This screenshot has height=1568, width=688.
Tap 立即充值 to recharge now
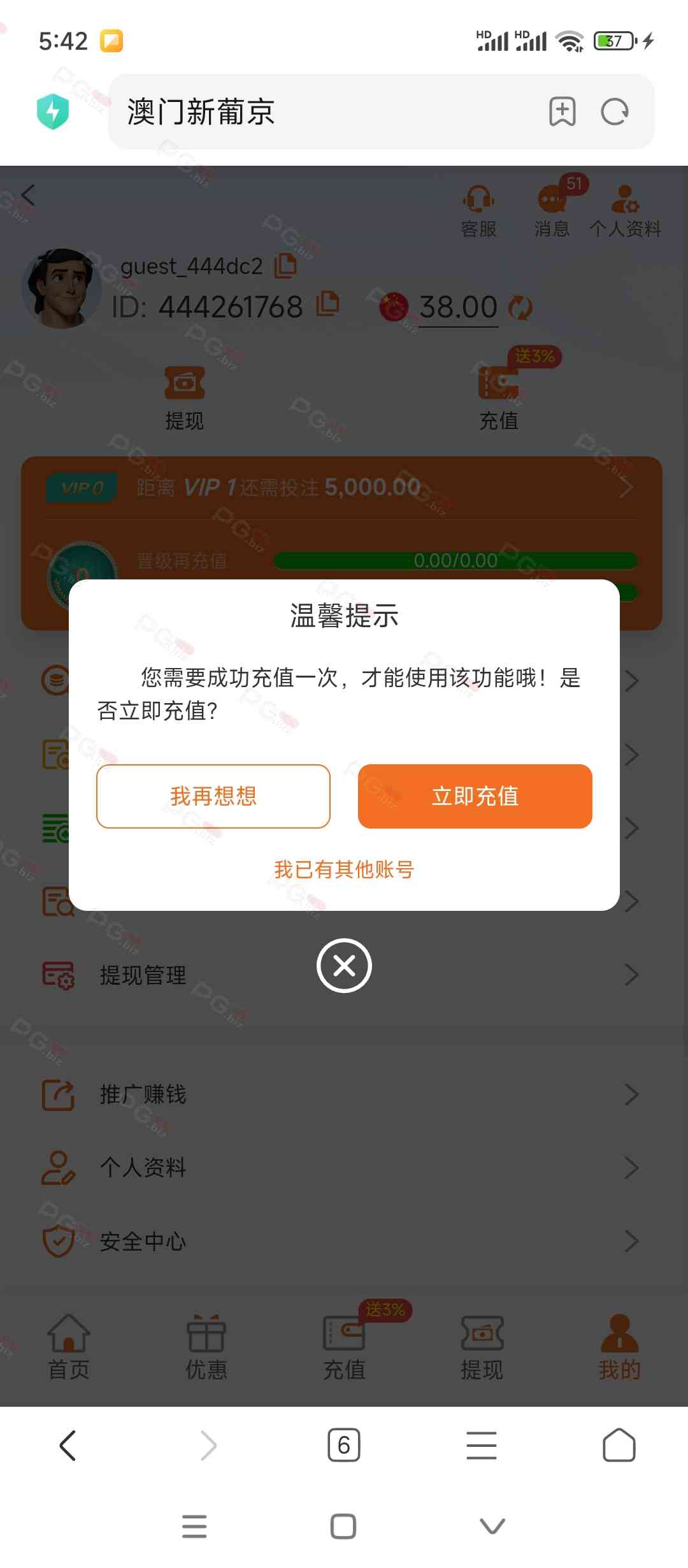coord(475,796)
